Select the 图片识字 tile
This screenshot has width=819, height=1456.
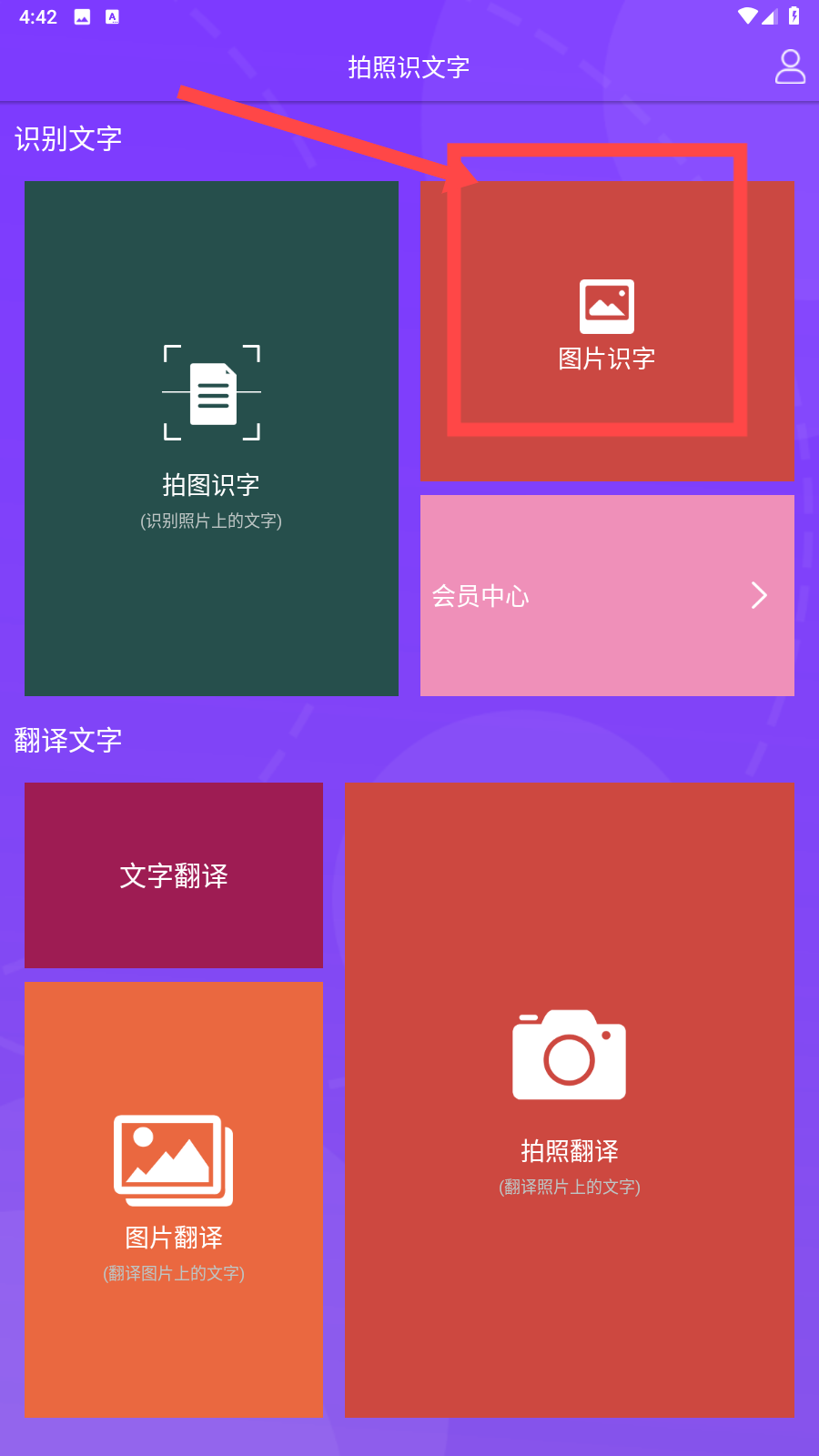(607, 331)
